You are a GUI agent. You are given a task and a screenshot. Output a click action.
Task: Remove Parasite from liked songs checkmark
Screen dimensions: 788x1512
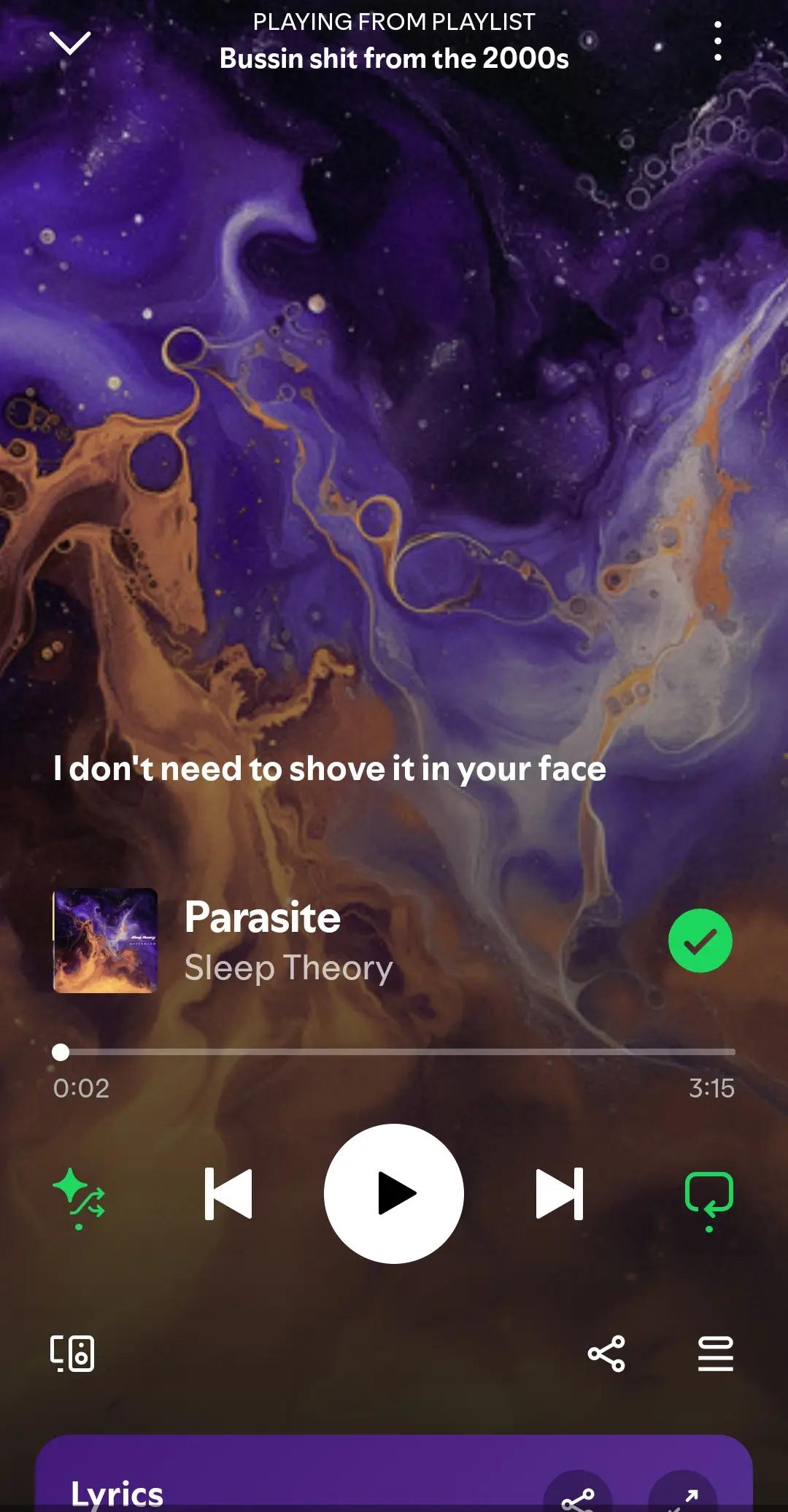pyautogui.click(x=700, y=941)
